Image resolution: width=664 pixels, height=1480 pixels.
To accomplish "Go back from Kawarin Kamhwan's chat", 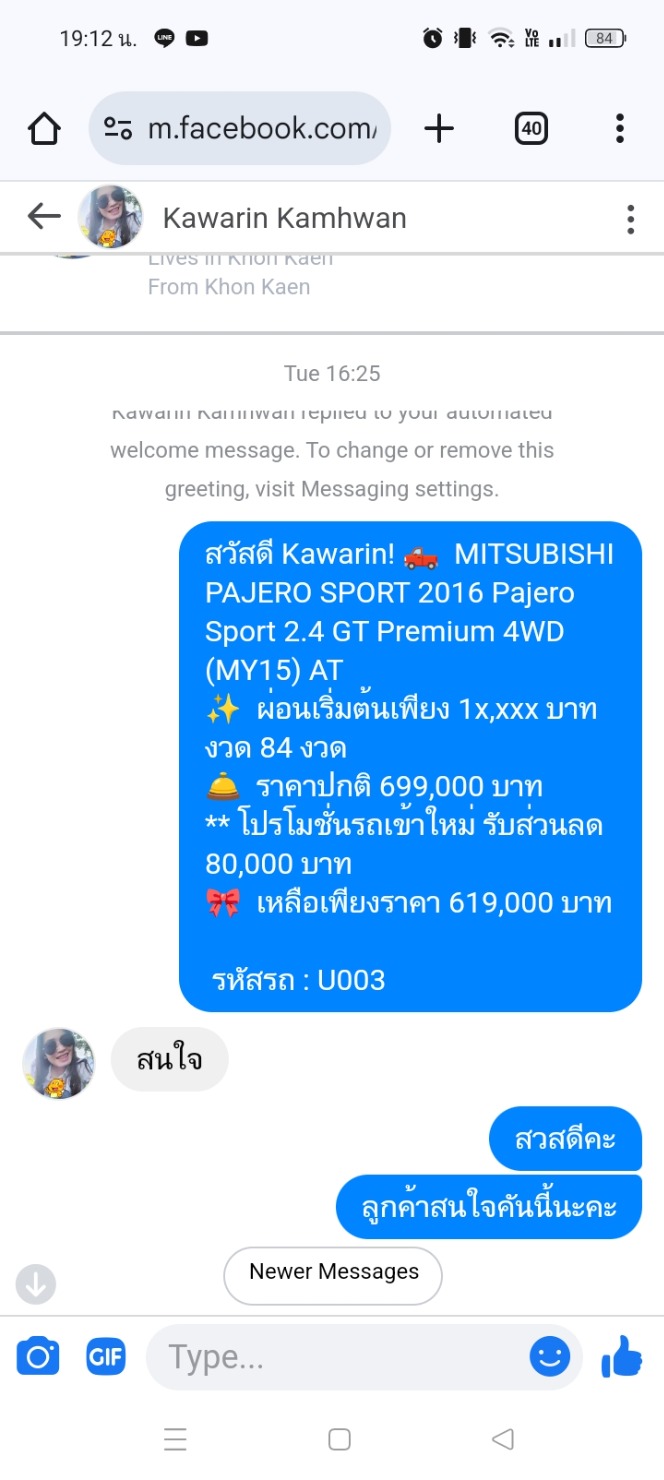I will [44, 216].
